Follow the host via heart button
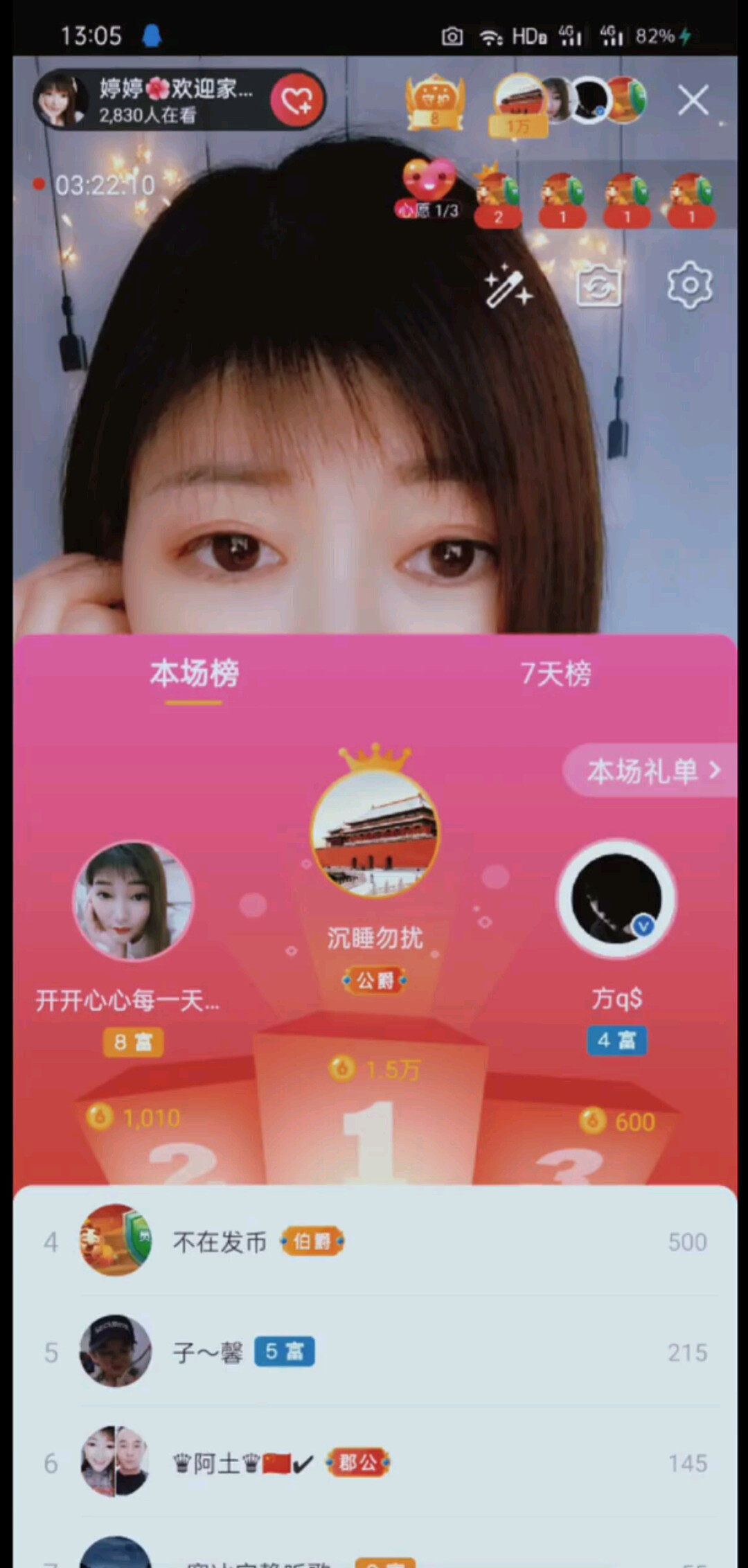Viewport: 748px width, 1568px height. click(x=297, y=101)
